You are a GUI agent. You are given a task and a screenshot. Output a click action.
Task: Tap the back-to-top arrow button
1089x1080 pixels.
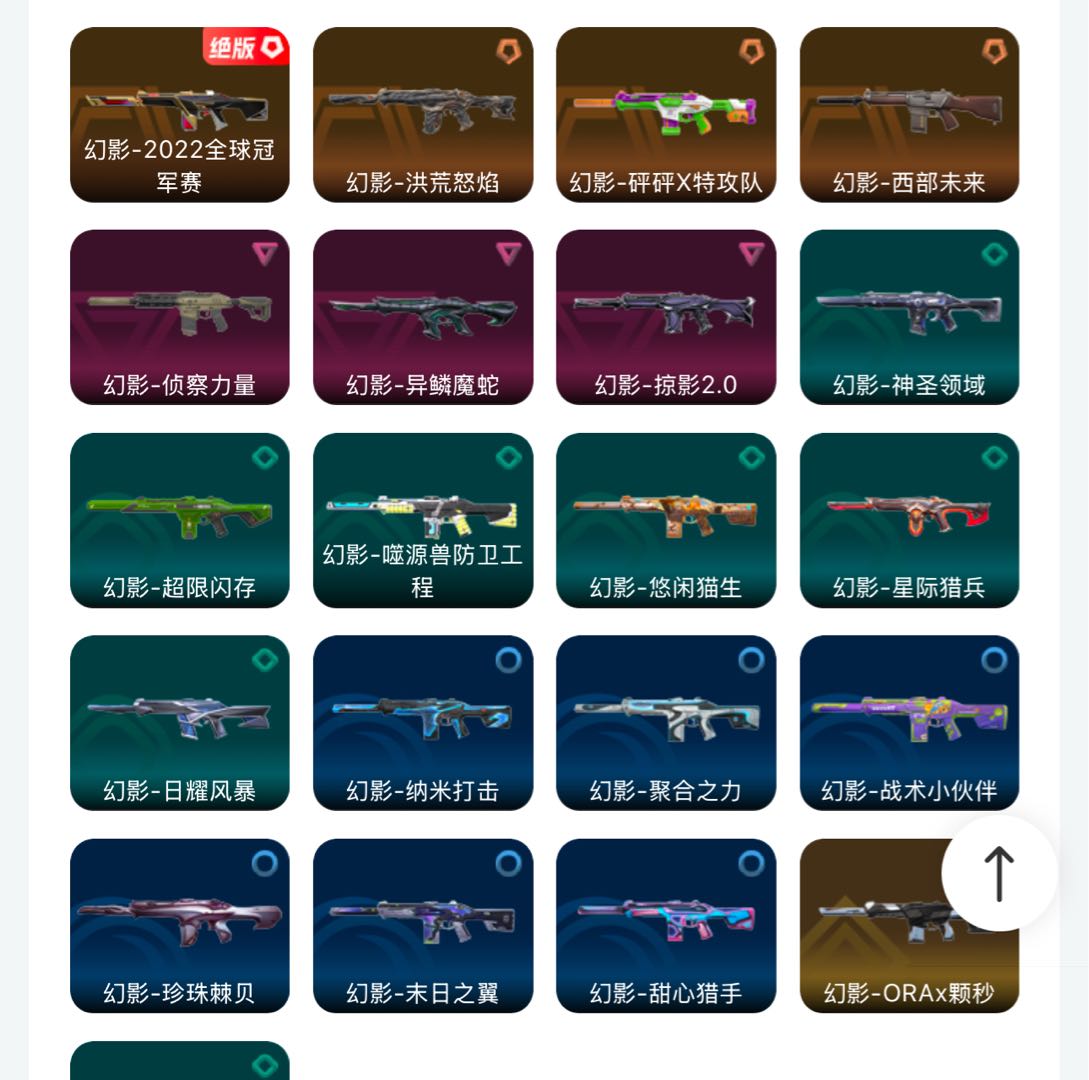[999, 874]
